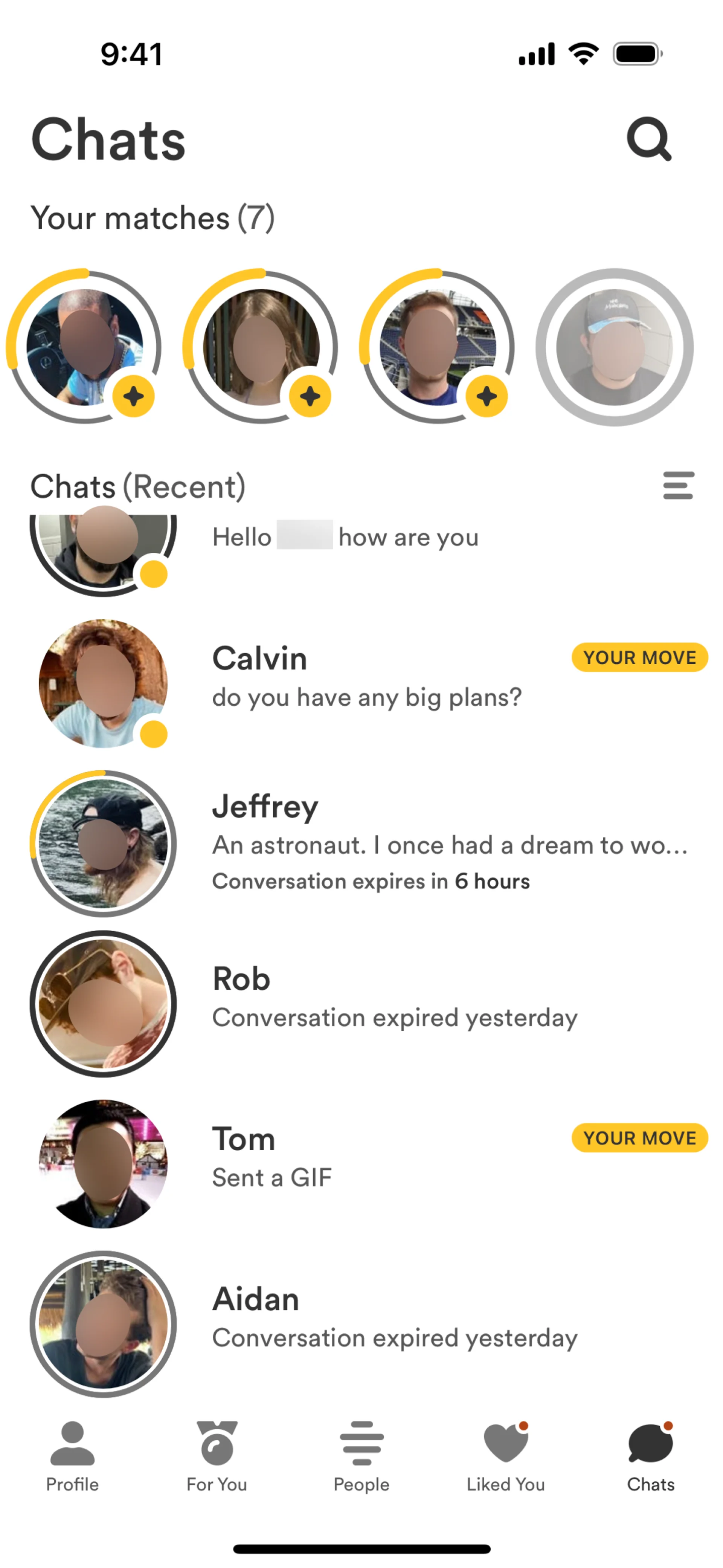The height and width of the screenshot is (1568, 723).
Task: Open the match pictured at a stadium
Action: click(x=438, y=347)
